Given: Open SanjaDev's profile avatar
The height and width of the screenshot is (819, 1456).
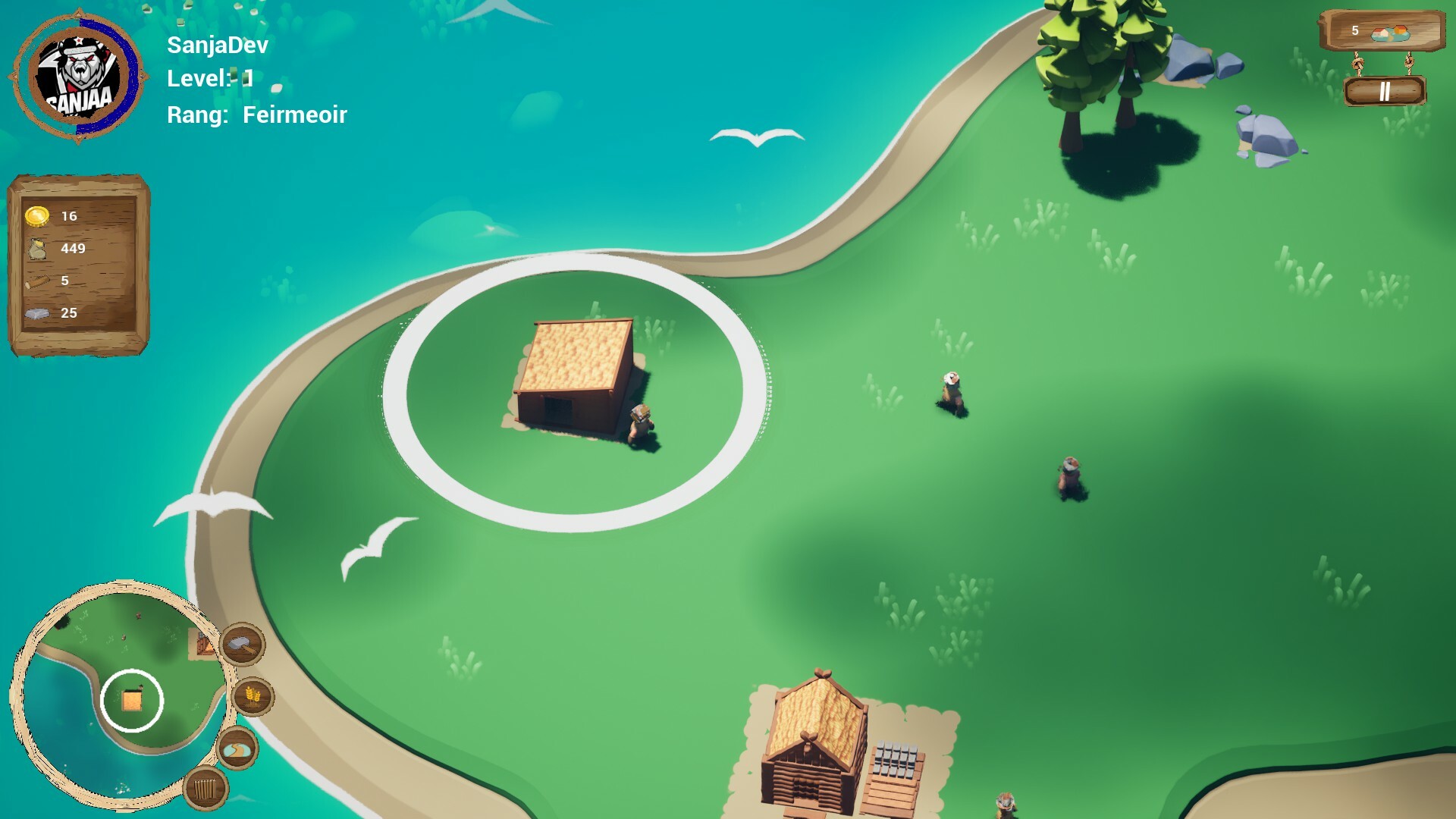Looking at the screenshot, I should pyautogui.click(x=78, y=76).
